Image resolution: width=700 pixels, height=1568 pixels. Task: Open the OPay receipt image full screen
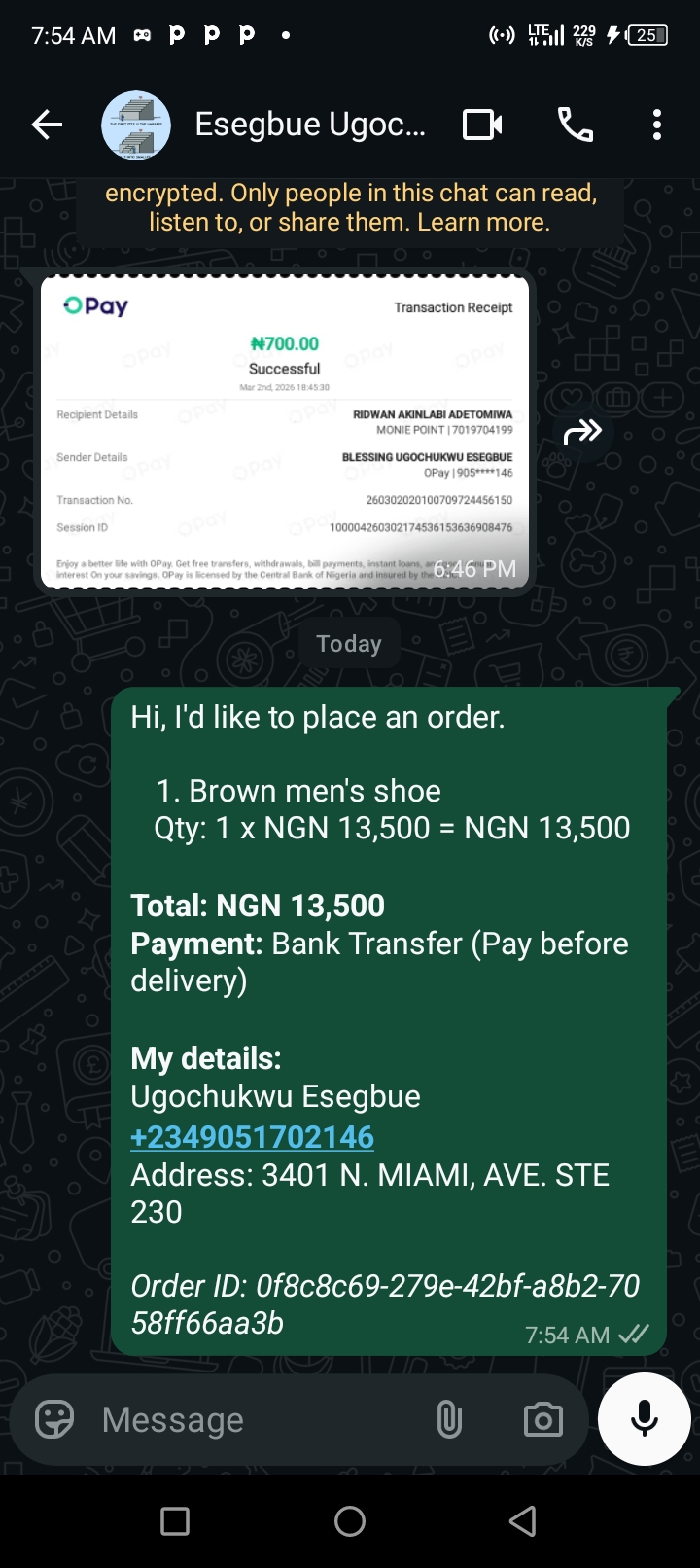(x=284, y=433)
